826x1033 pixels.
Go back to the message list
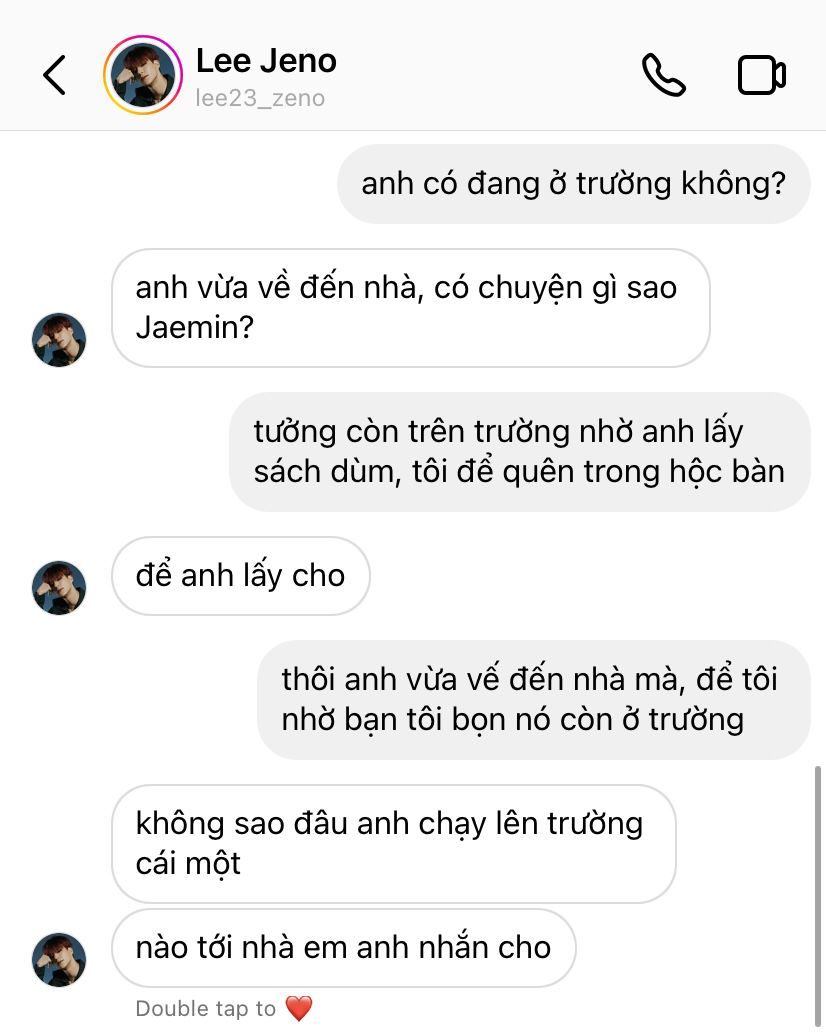point(54,75)
